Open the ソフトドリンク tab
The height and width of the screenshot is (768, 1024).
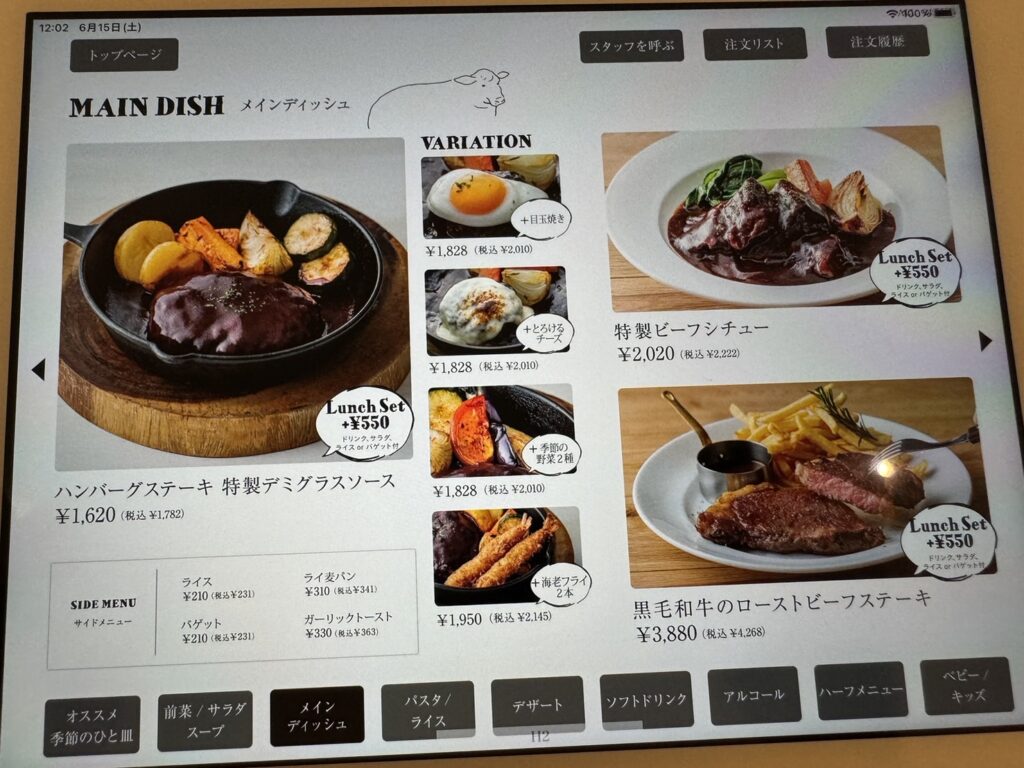pyautogui.click(x=646, y=700)
